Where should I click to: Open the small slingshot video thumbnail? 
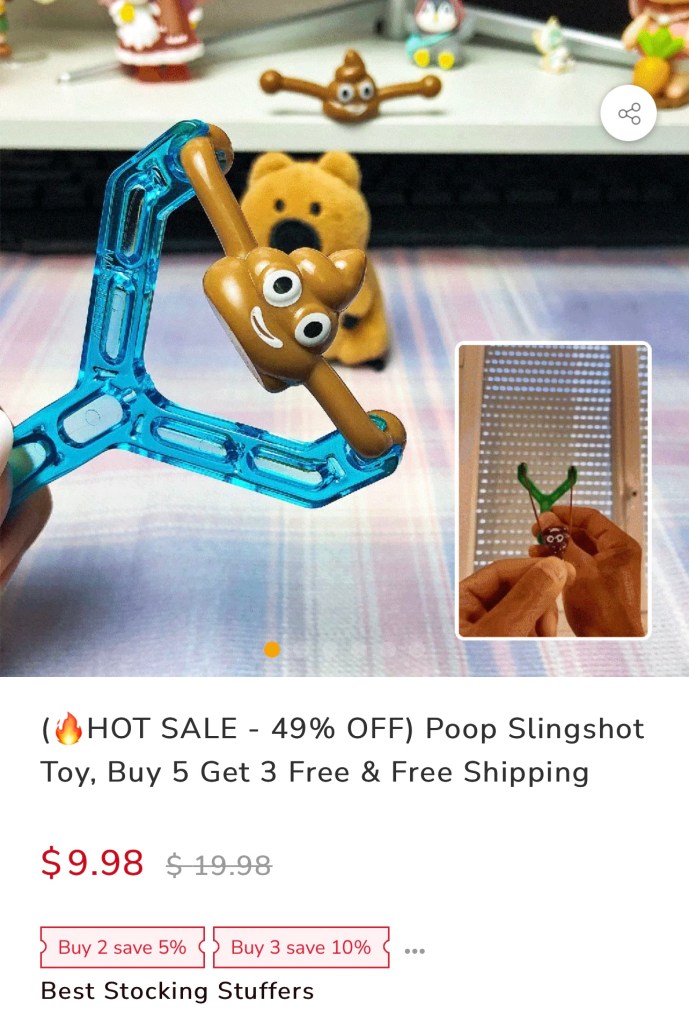click(x=553, y=490)
